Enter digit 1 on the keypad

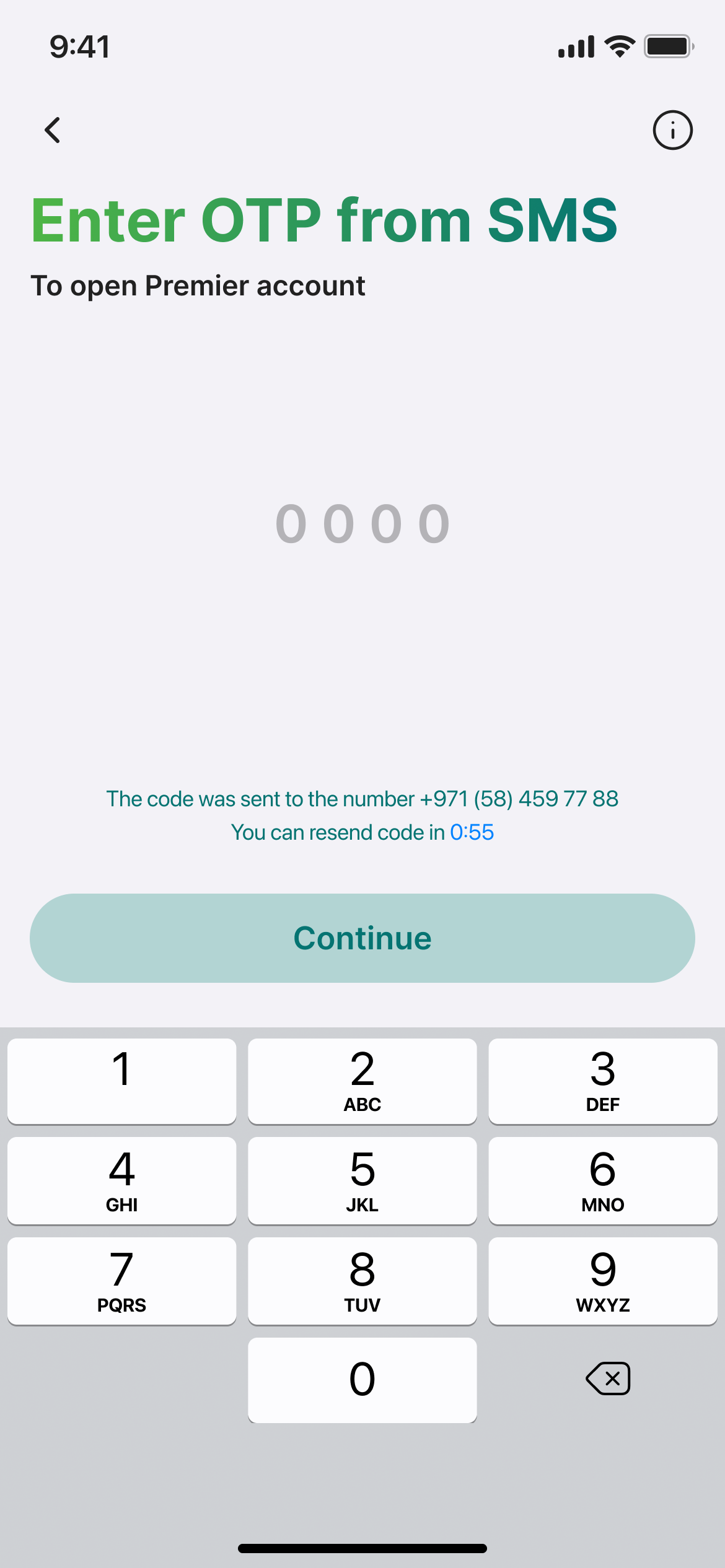click(x=122, y=1081)
